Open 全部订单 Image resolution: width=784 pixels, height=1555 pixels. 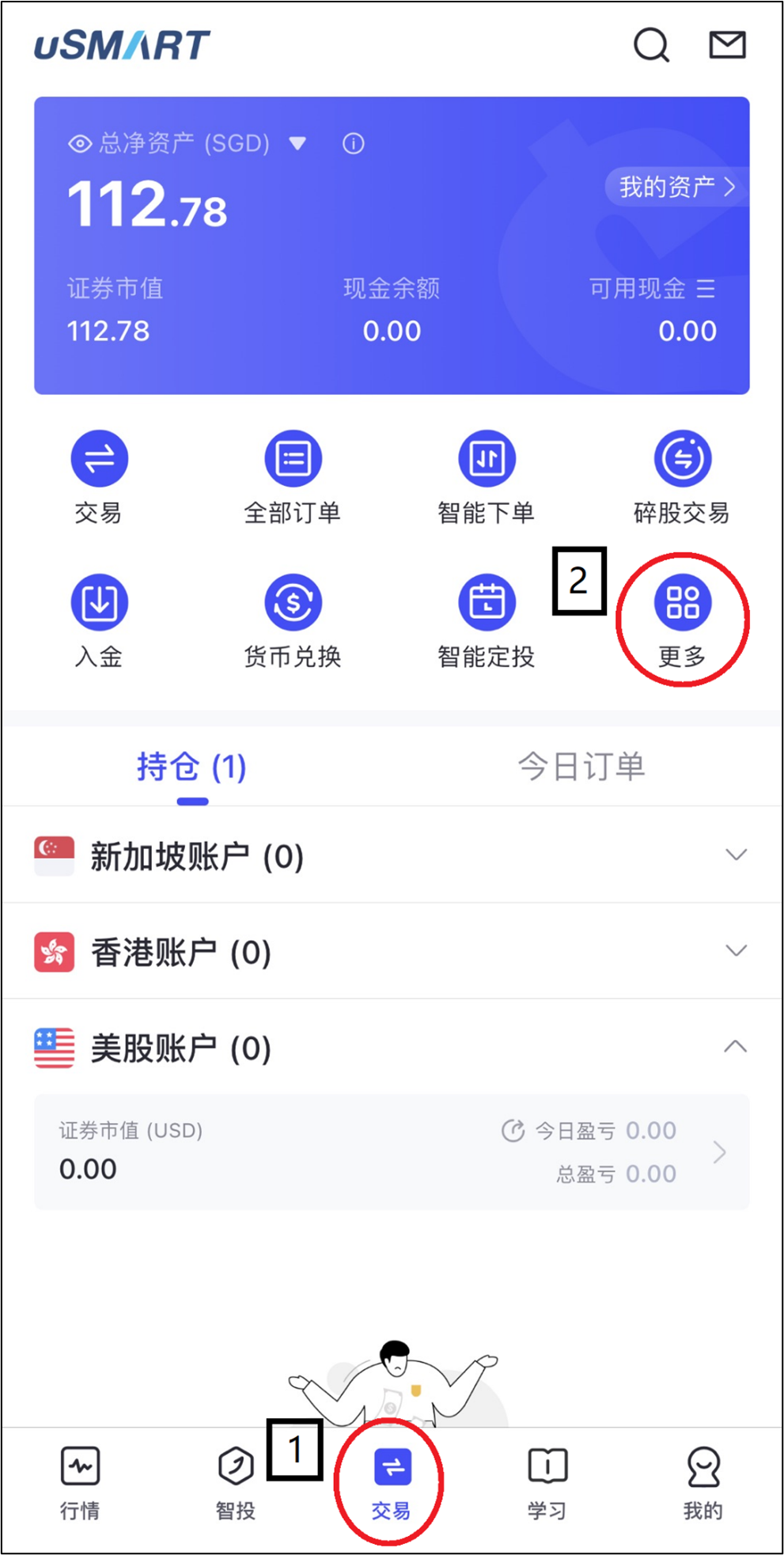click(293, 458)
